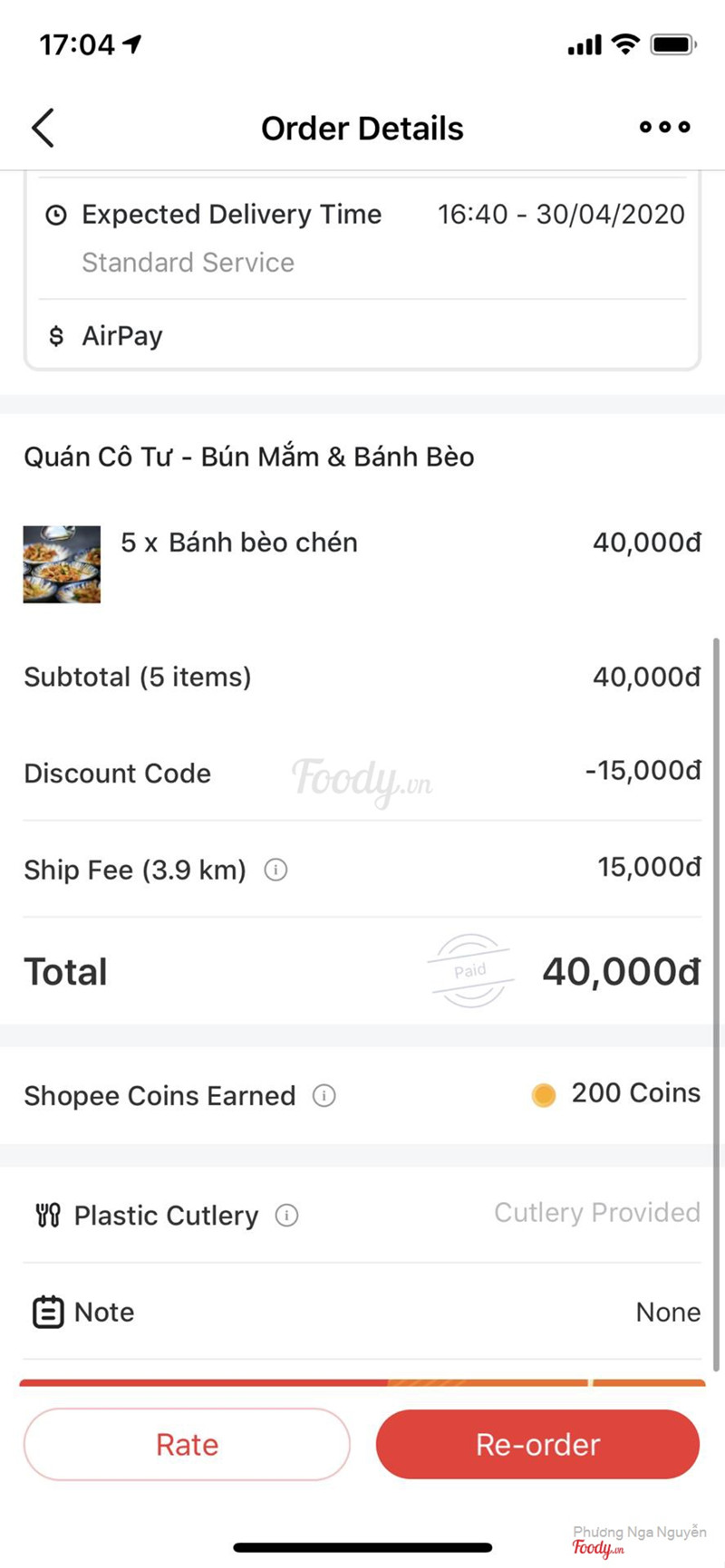This screenshot has width=725, height=1568.
Task: Rate this order
Action: point(187,1444)
